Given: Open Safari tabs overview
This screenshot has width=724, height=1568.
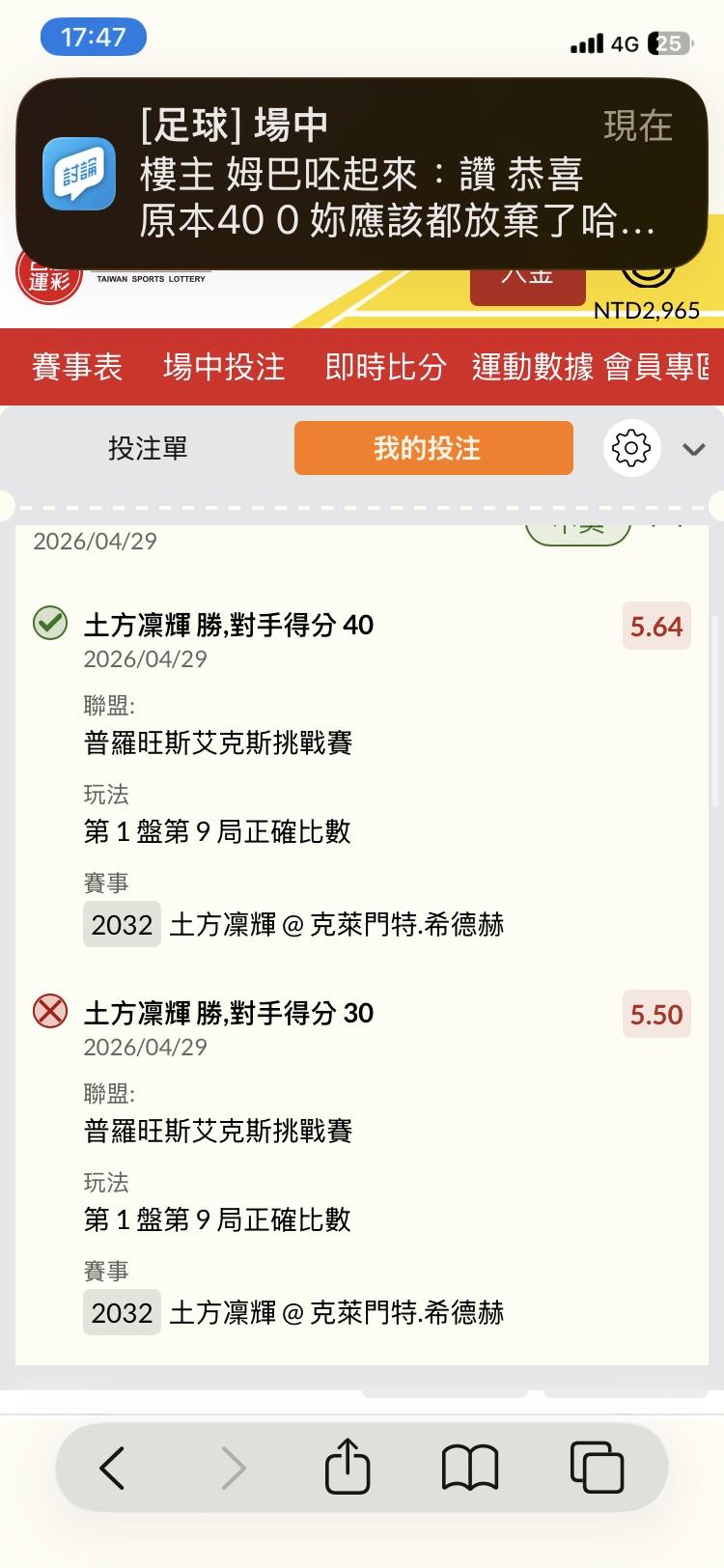Looking at the screenshot, I should 598,1468.
